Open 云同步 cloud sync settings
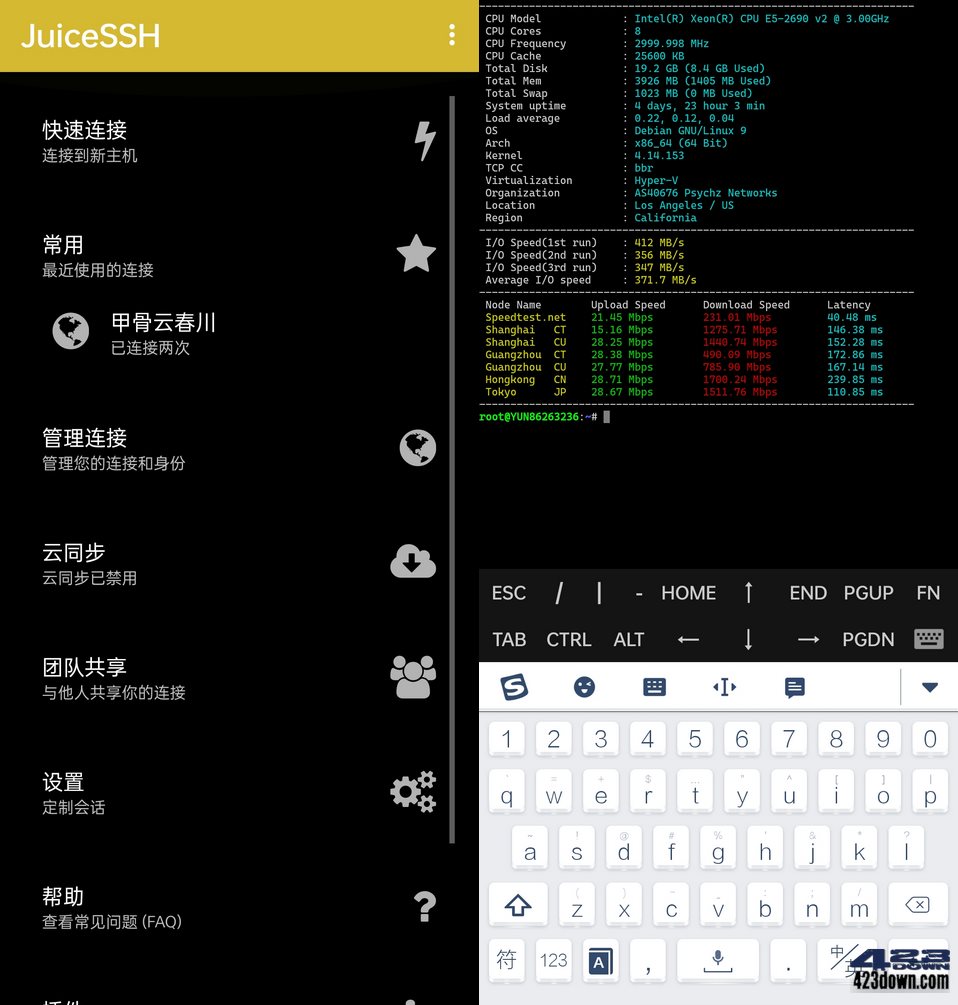The height and width of the screenshot is (1005, 958). (x=238, y=563)
